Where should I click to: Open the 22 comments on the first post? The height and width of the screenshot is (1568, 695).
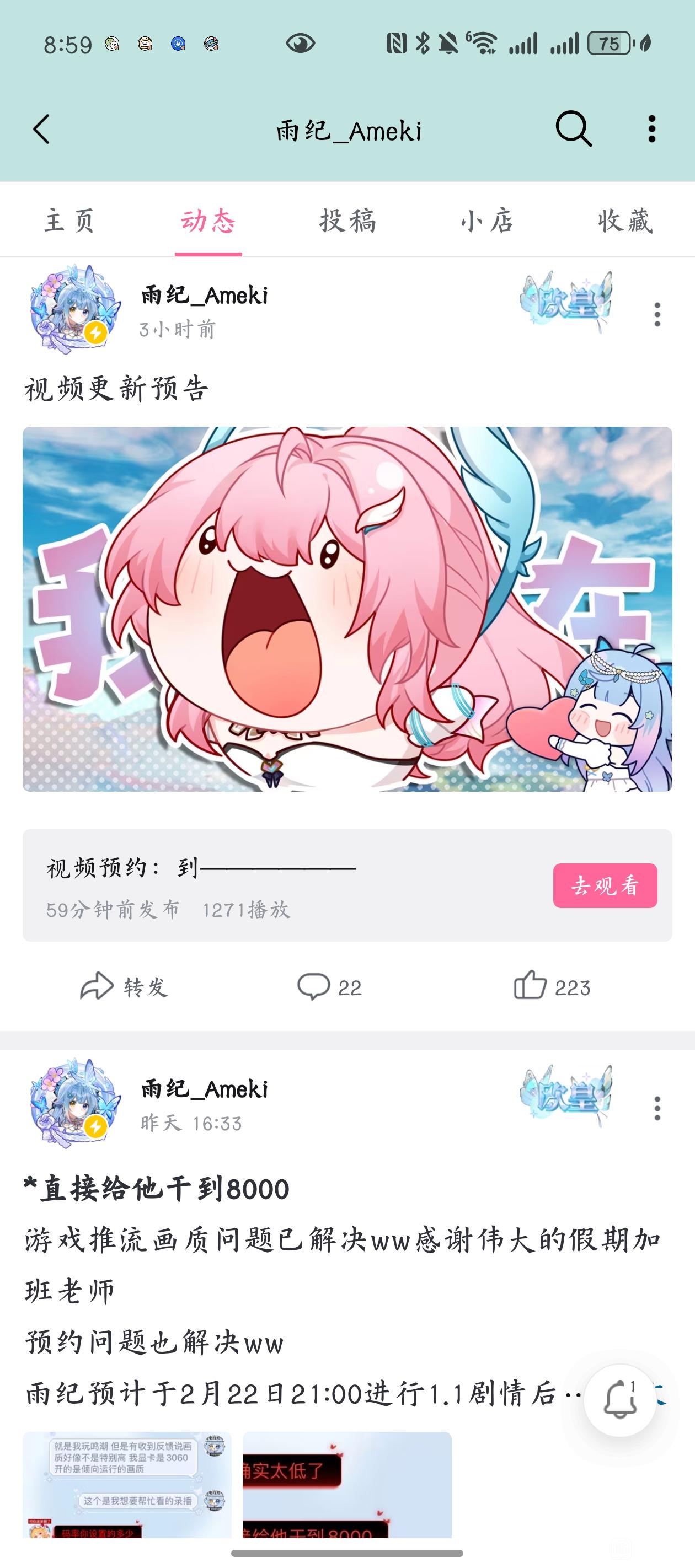coord(329,986)
